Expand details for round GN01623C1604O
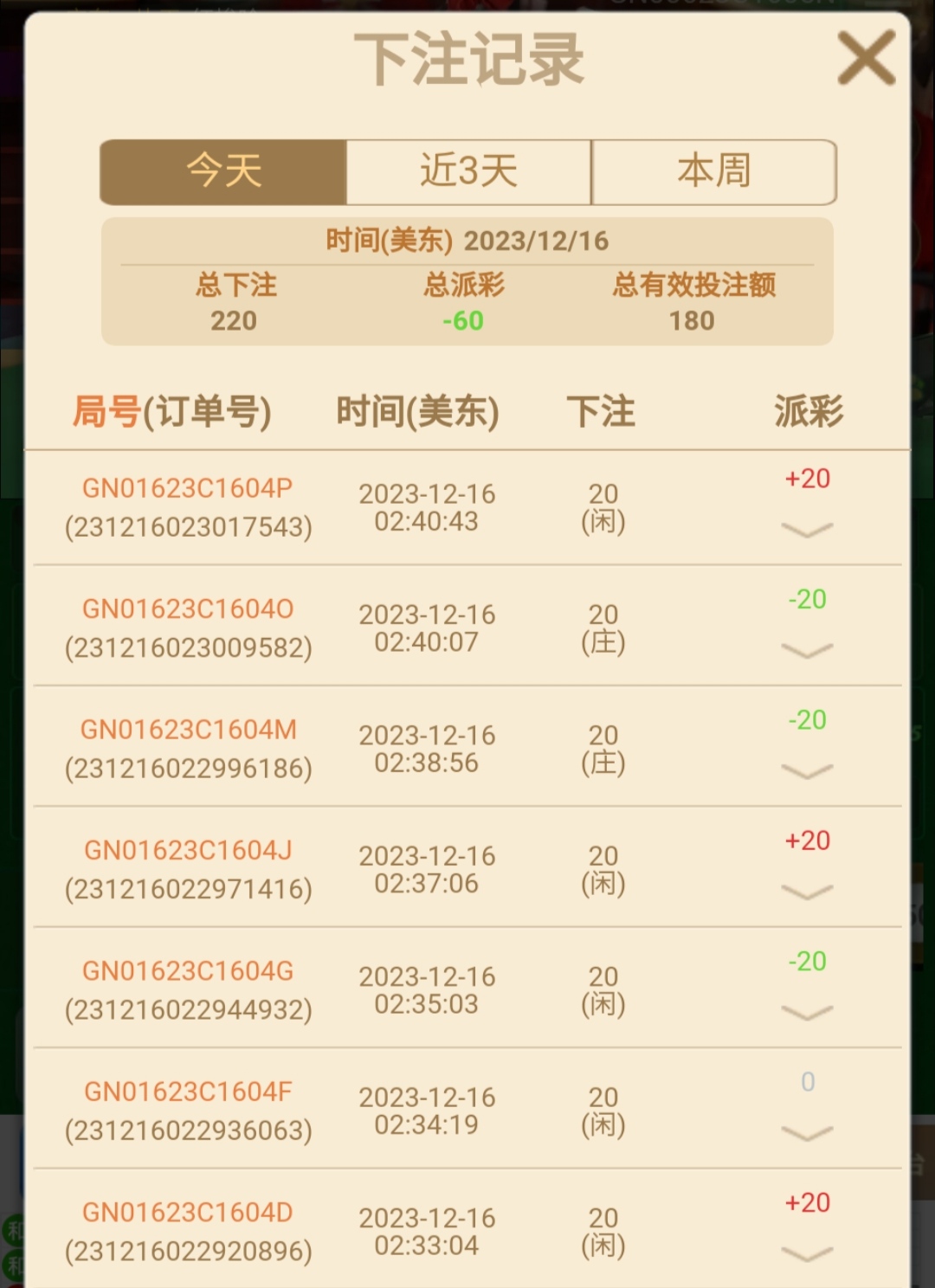Image resolution: width=935 pixels, height=1288 pixels. tap(807, 650)
